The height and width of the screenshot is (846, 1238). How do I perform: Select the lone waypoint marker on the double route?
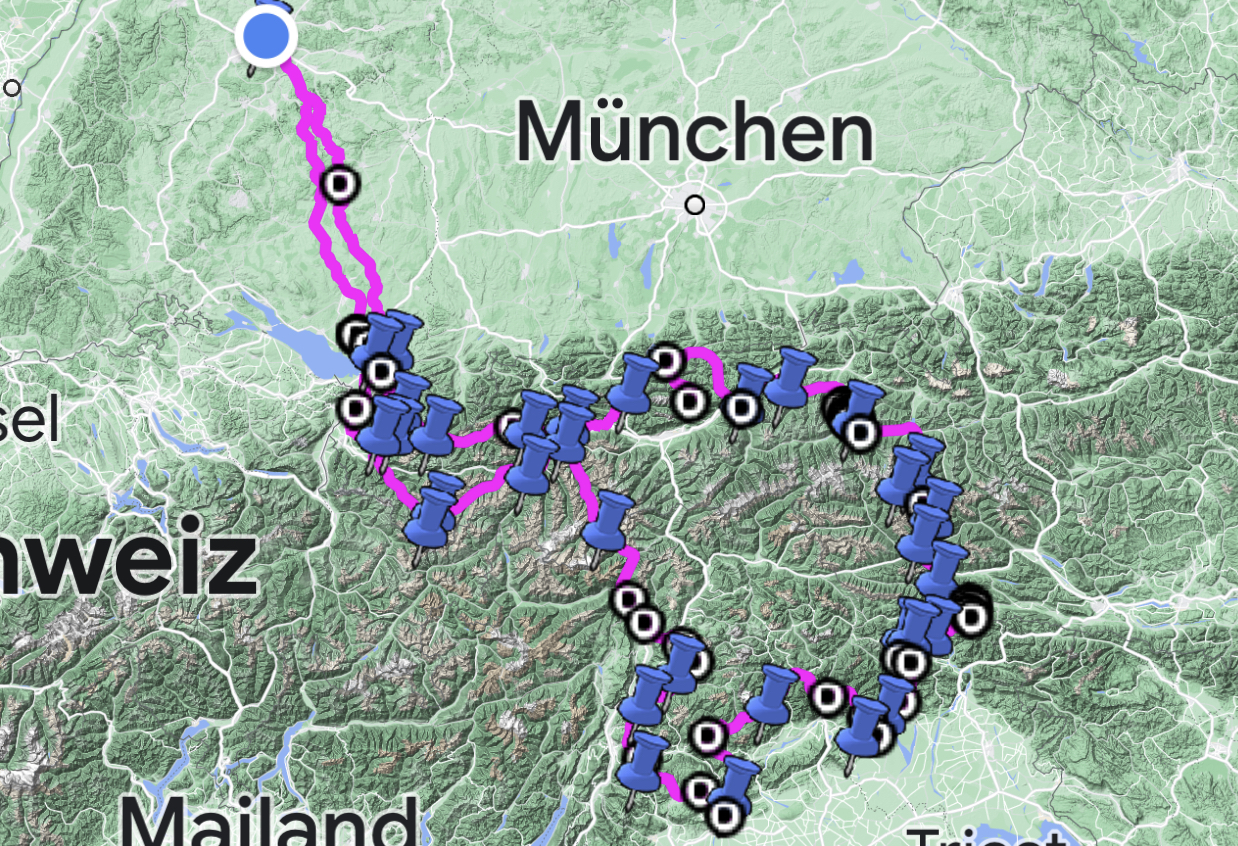(339, 185)
